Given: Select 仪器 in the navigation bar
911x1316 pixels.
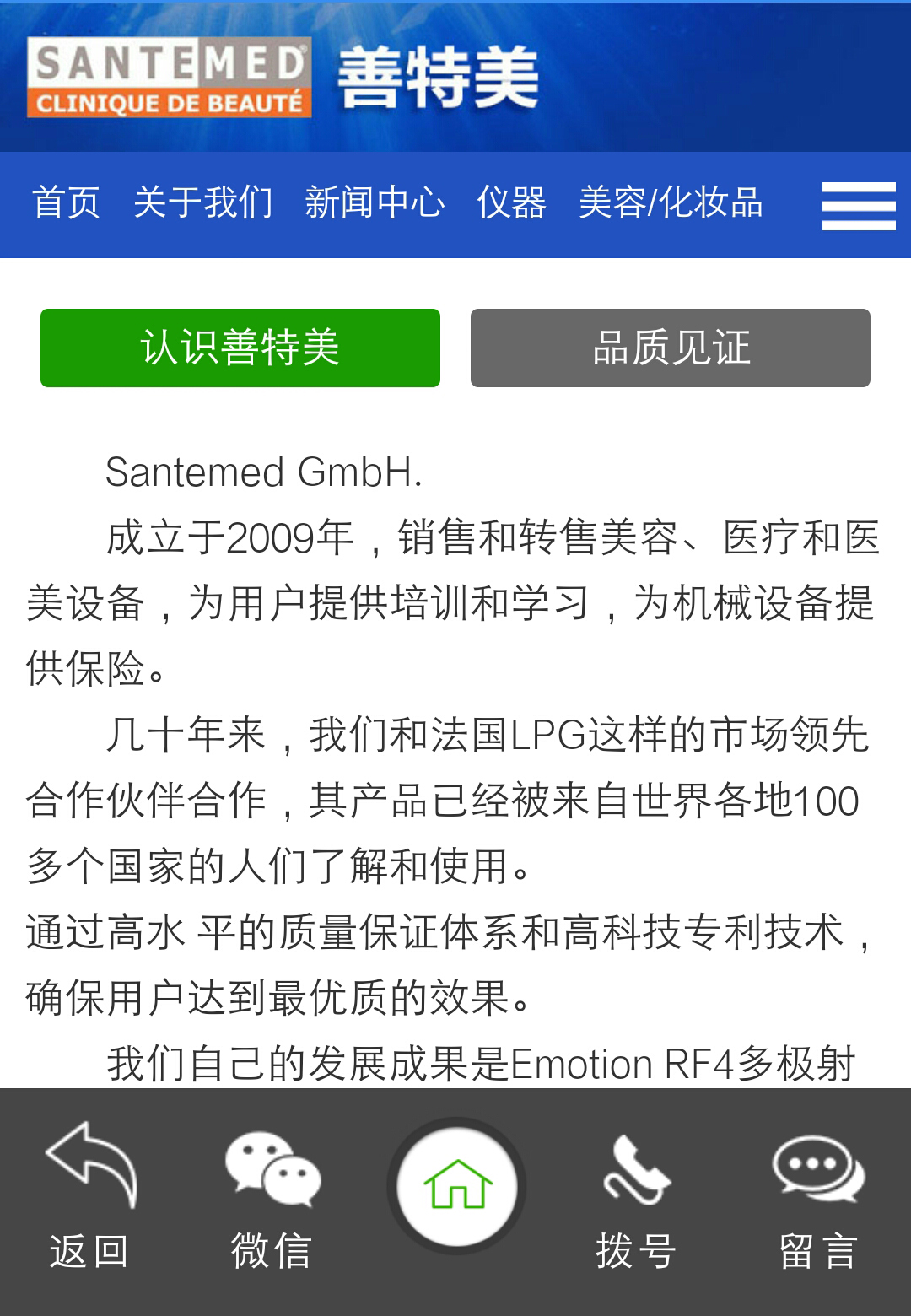Looking at the screenshot, I should pyautogui.click(x=511, y=203).
